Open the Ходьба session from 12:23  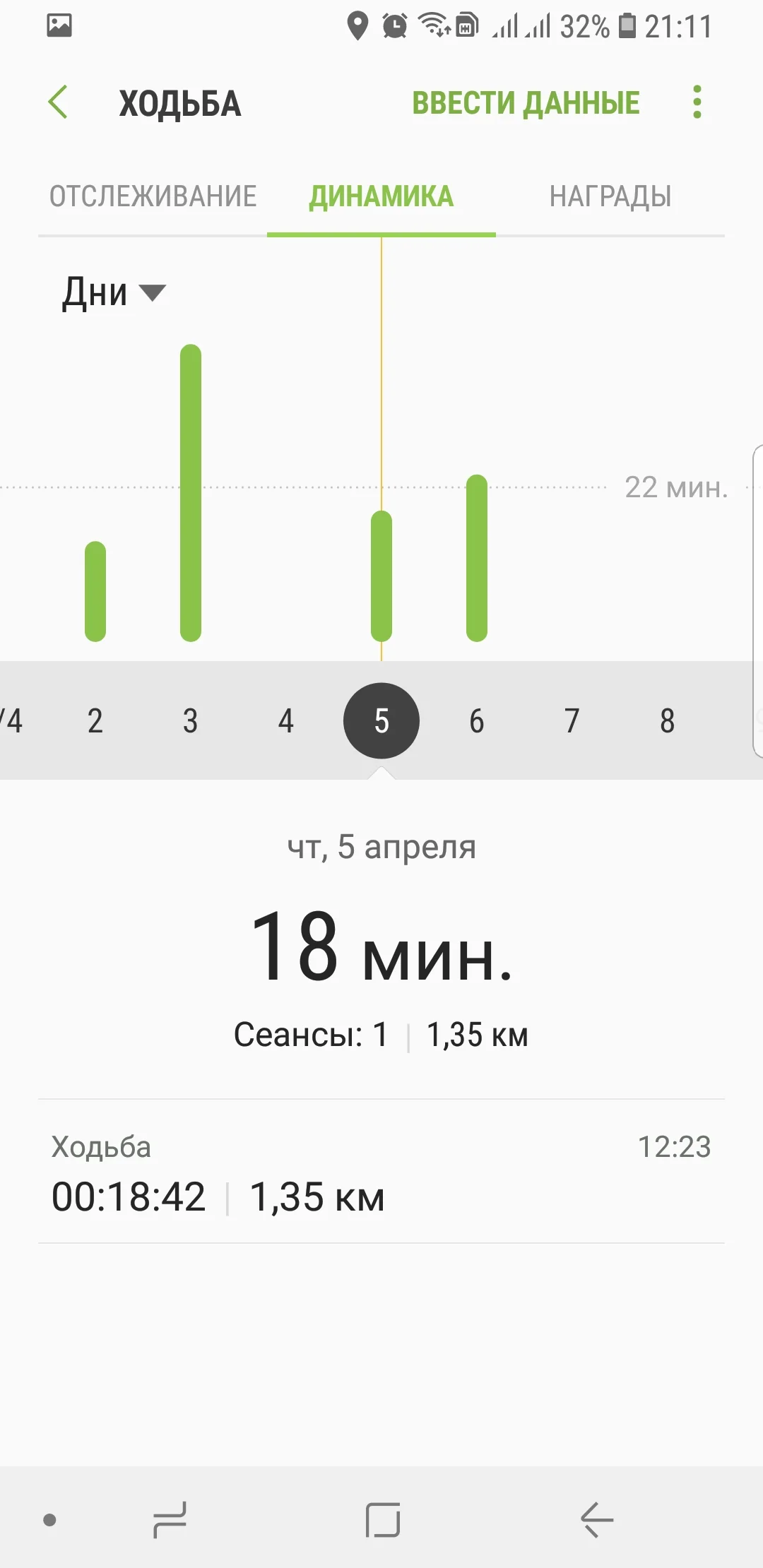tap(381, 1172)
